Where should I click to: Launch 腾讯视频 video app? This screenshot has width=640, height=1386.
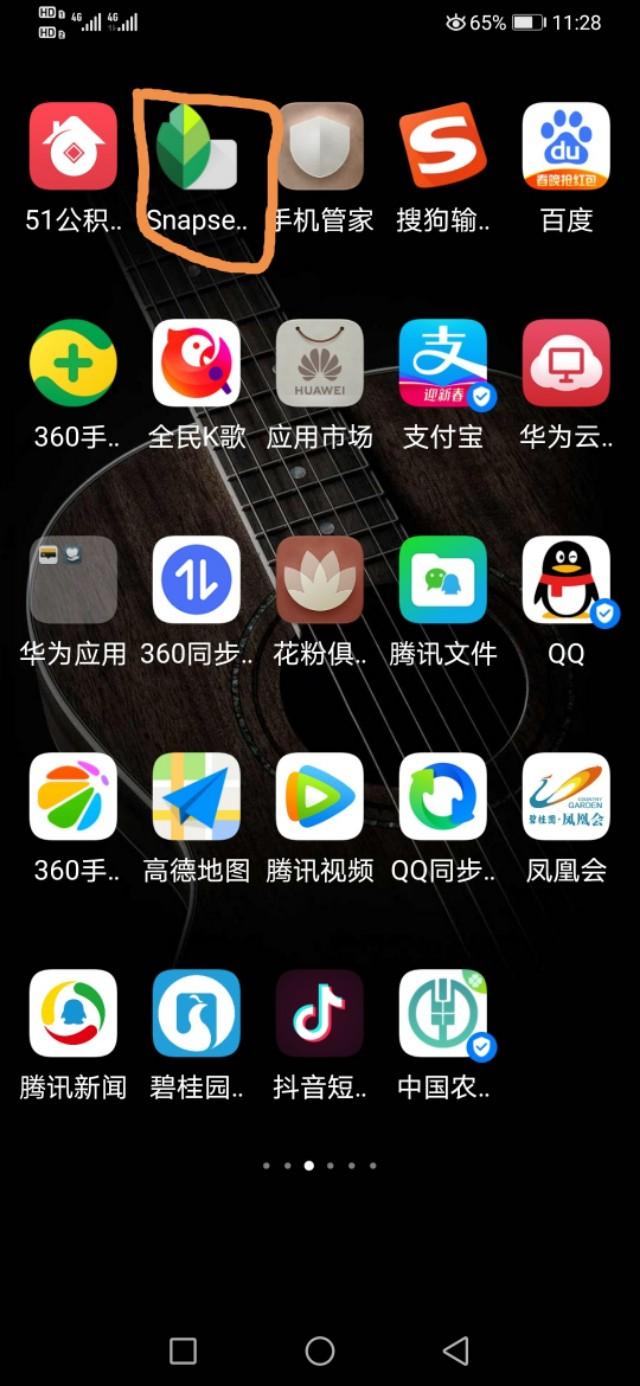tap(320, 797)
